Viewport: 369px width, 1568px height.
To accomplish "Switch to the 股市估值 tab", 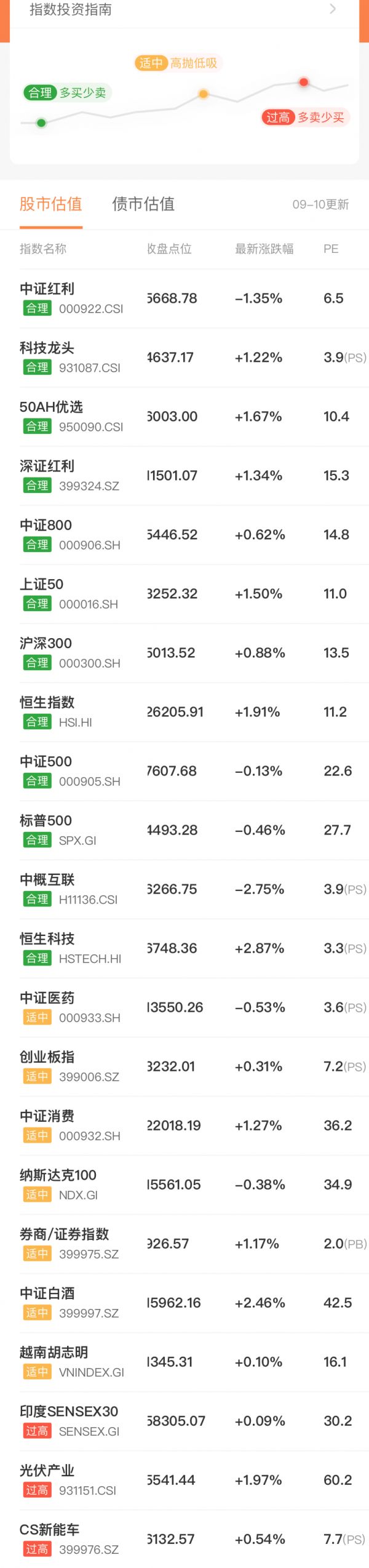I will point(50,204).
